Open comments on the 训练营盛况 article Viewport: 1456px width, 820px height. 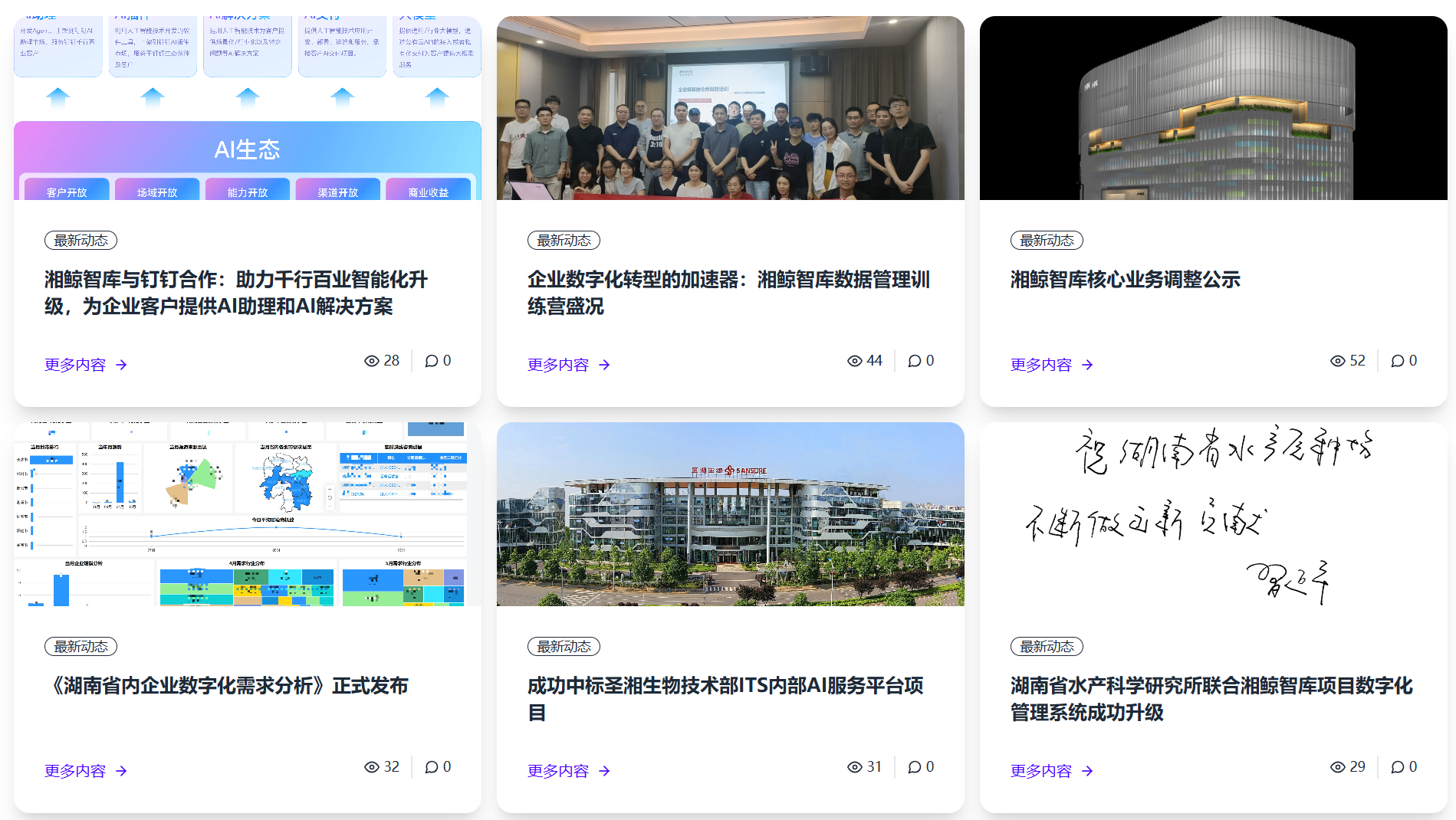click(920, 361)
